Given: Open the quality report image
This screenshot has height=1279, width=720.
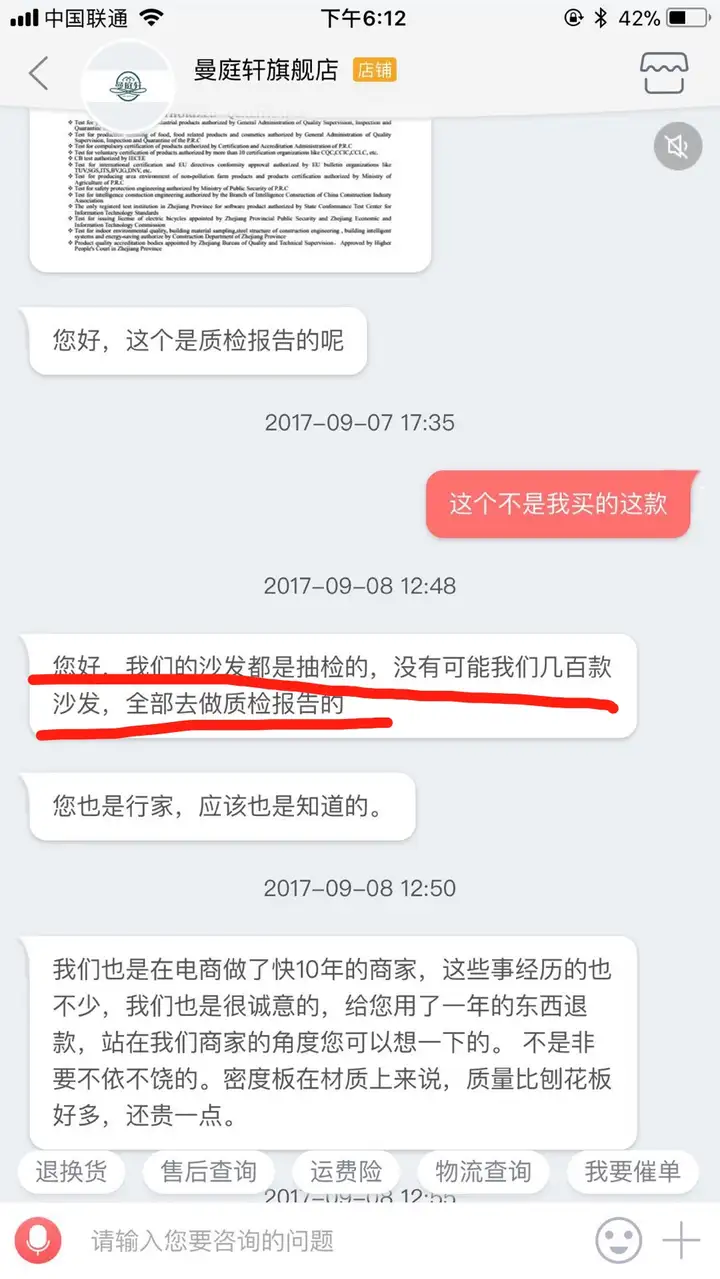Looking at the screenshot, I should 230,190.
